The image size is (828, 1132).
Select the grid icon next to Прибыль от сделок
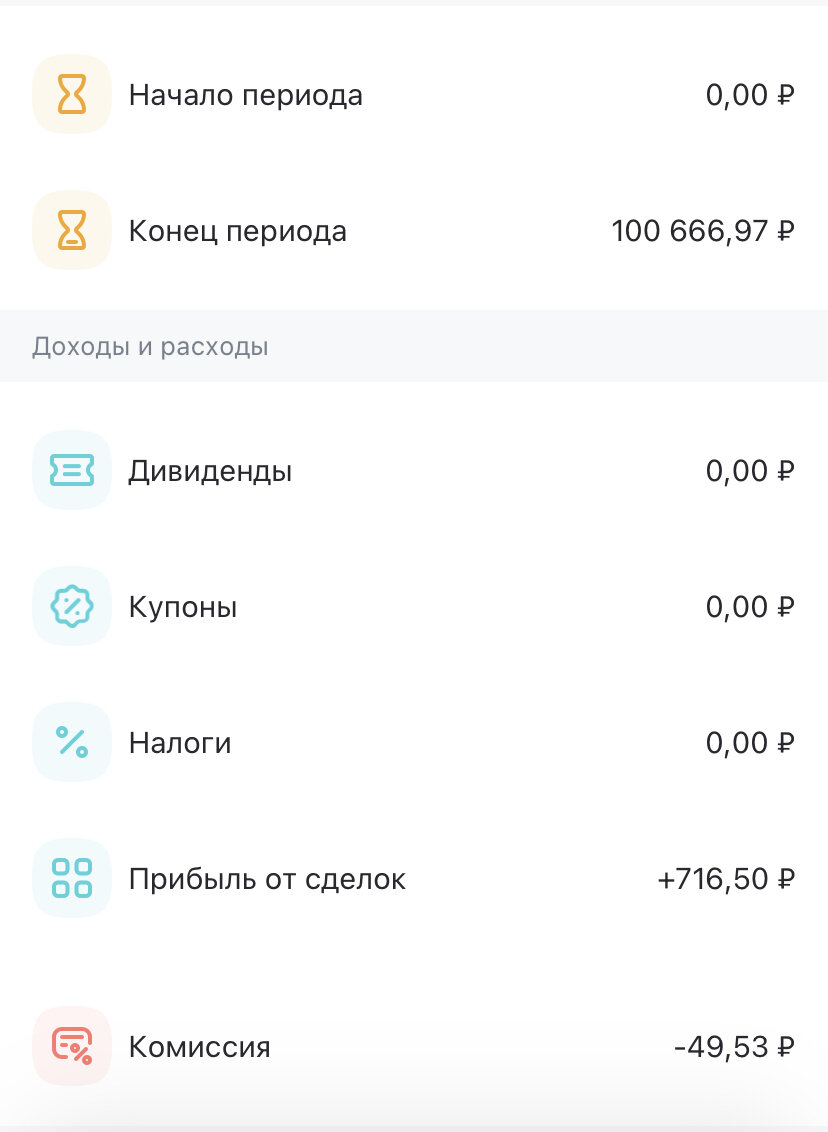(71, 878)
